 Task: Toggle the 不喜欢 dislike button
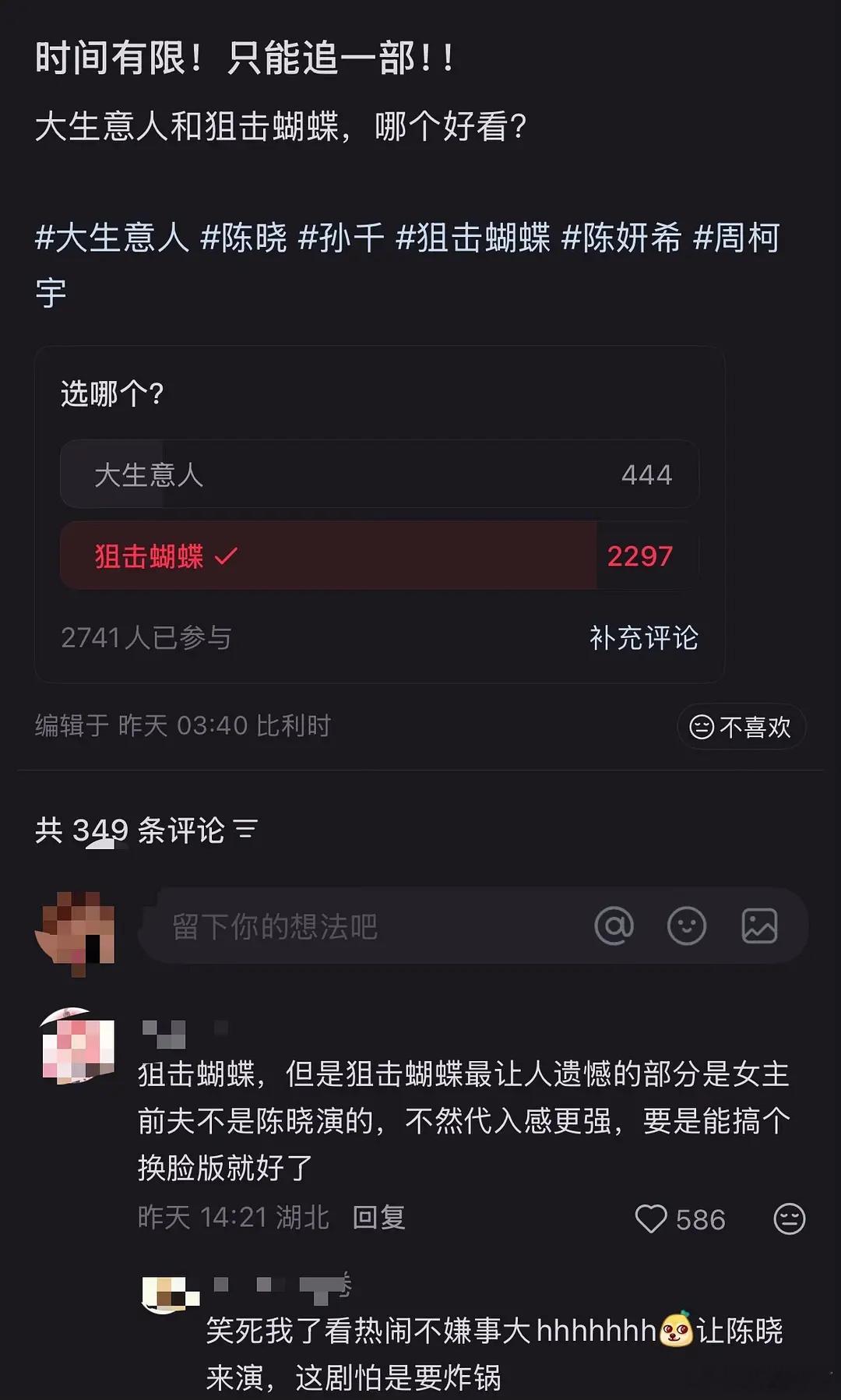pyautogui.click(x=740, y=727)
